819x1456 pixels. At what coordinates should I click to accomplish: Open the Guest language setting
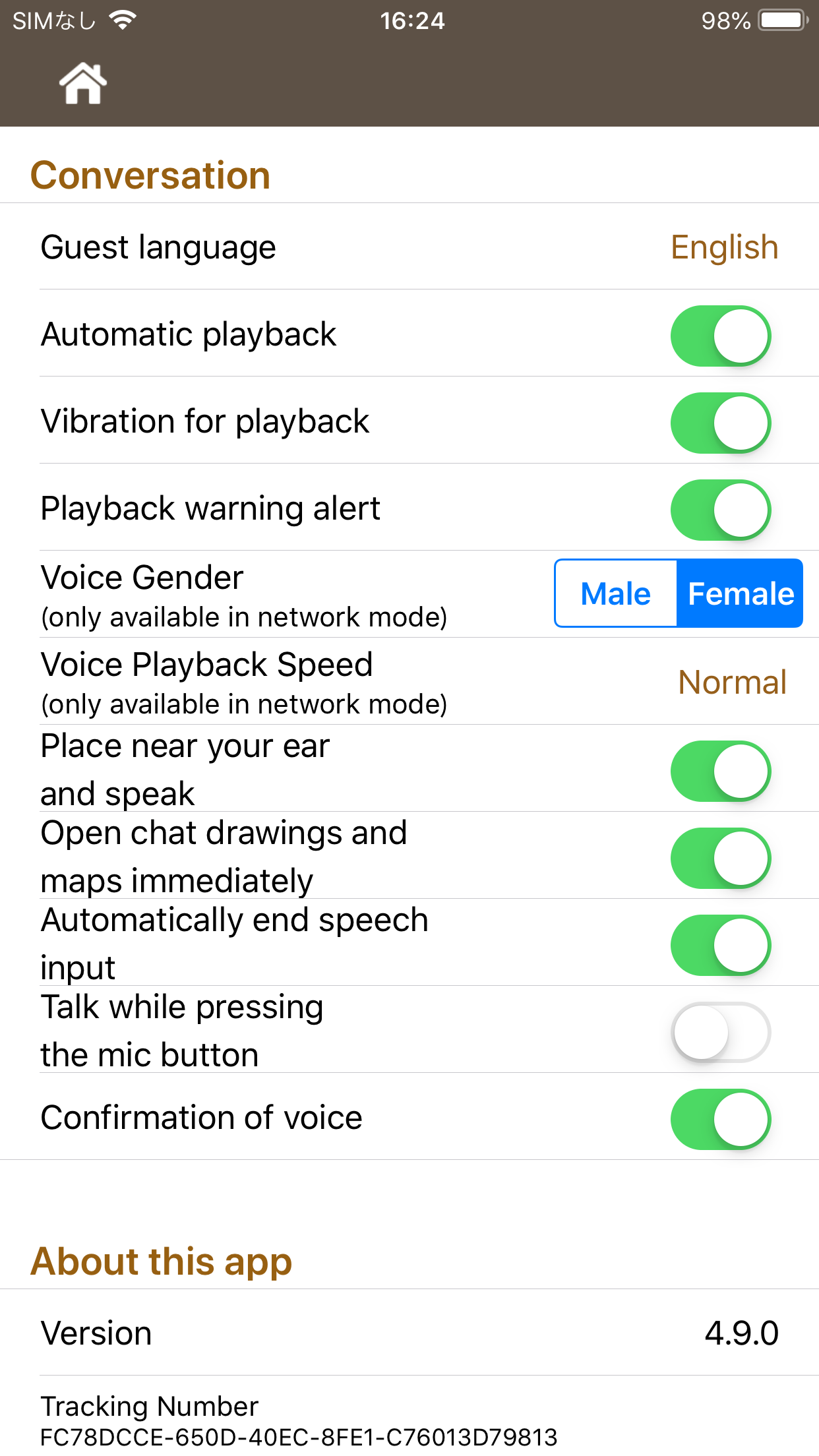click(x=409, y=247)
